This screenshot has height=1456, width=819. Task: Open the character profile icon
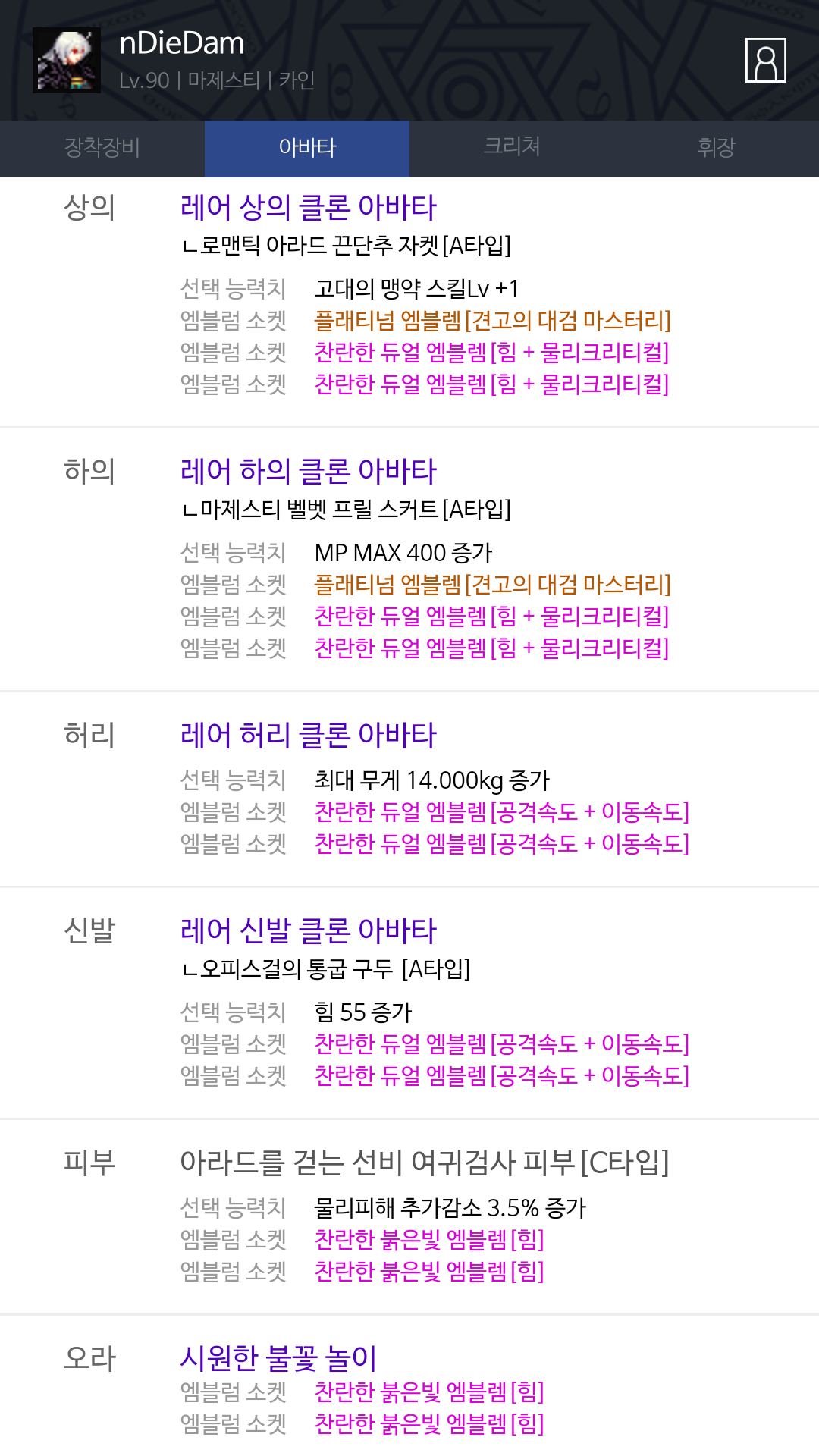pyautogui.click(x=765, y=60)
